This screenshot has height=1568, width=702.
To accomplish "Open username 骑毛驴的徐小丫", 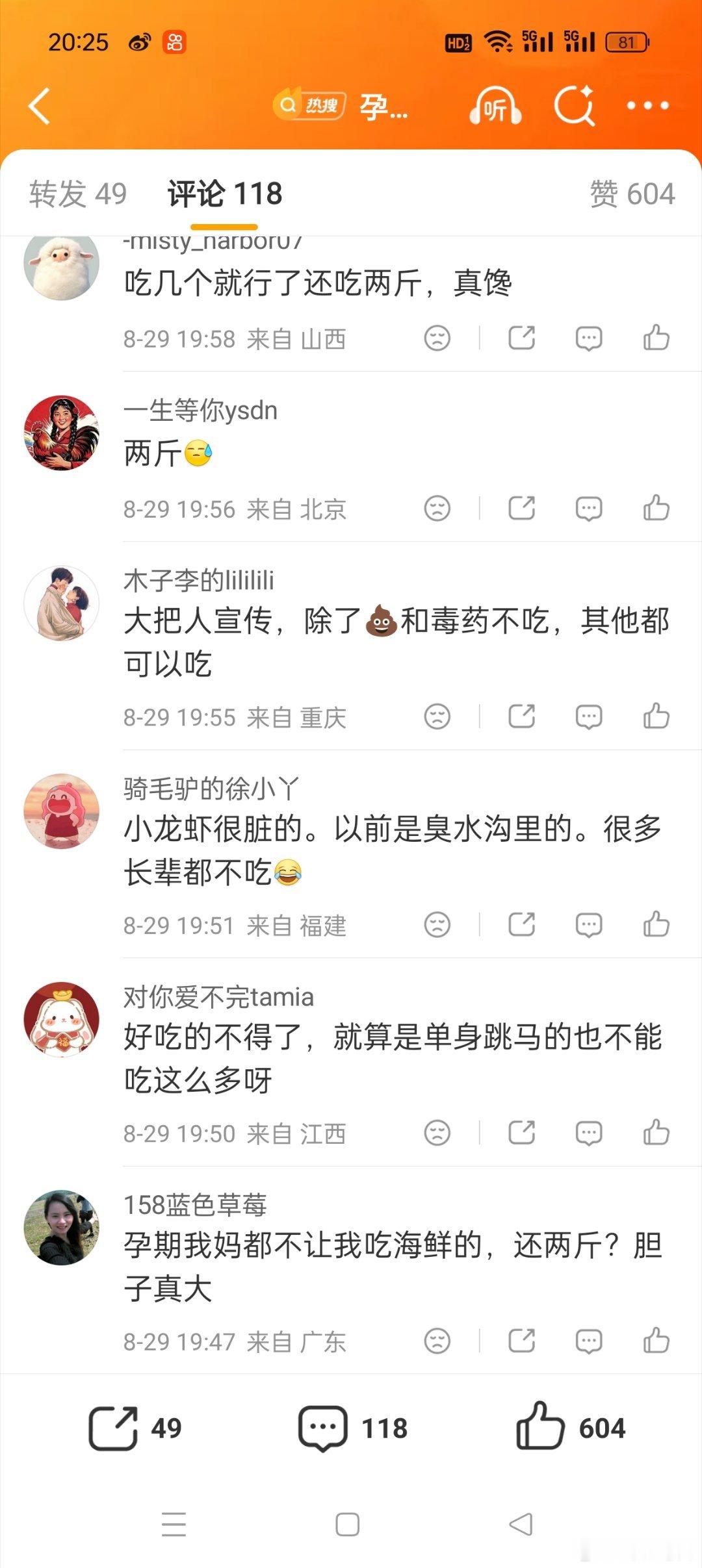I will [211, 789].
